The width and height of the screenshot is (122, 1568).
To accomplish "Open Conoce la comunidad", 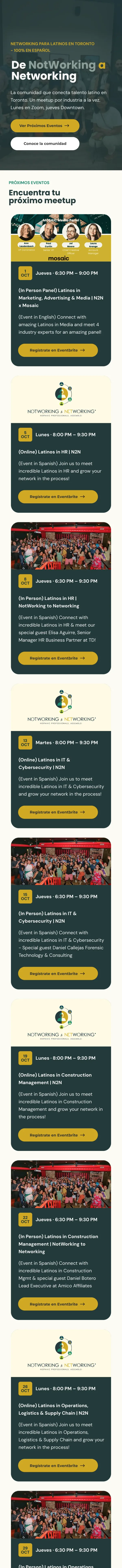I will pyautogui.click(x=45, y=144).
